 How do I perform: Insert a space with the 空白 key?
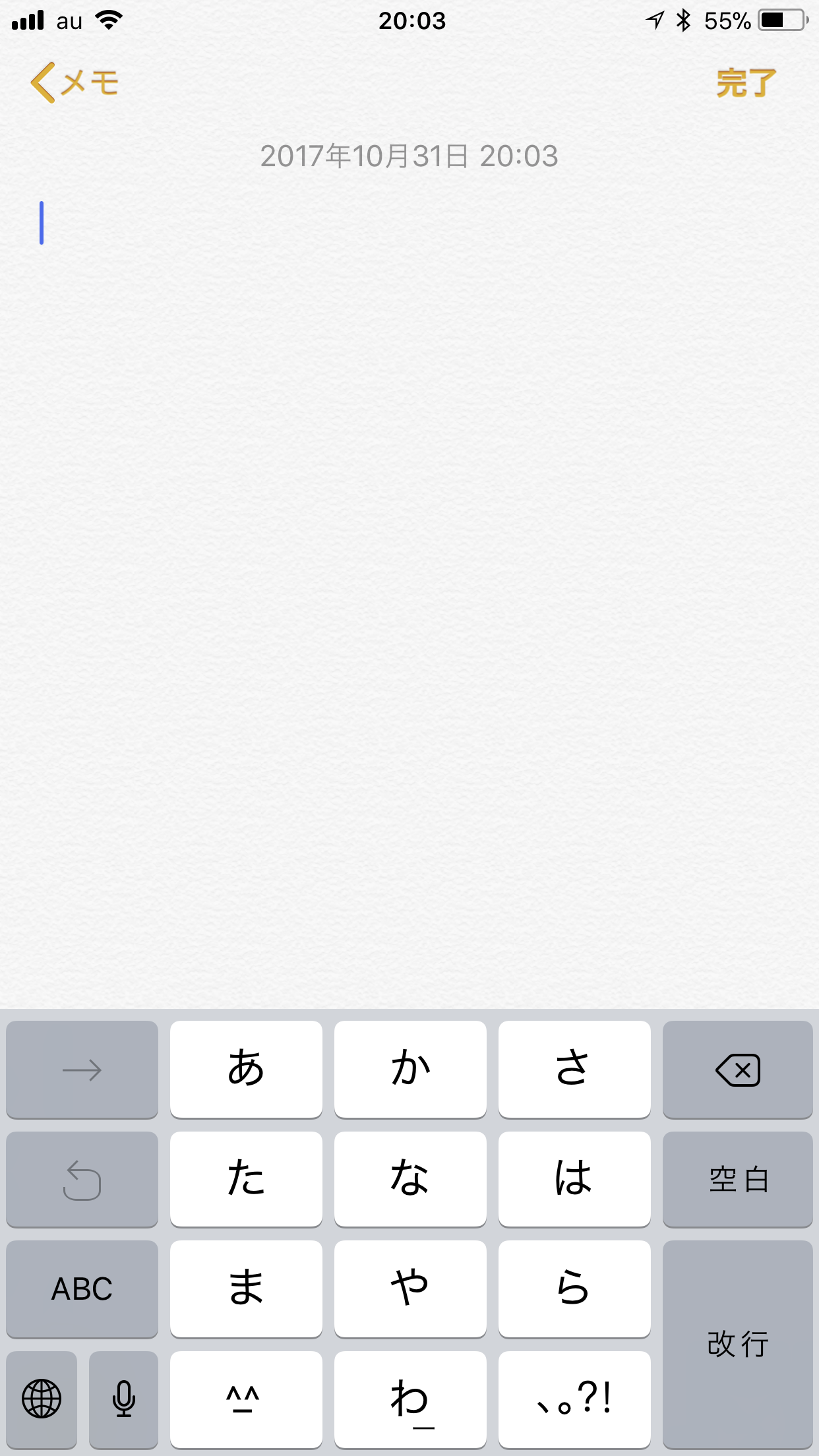pos(737,1180)
